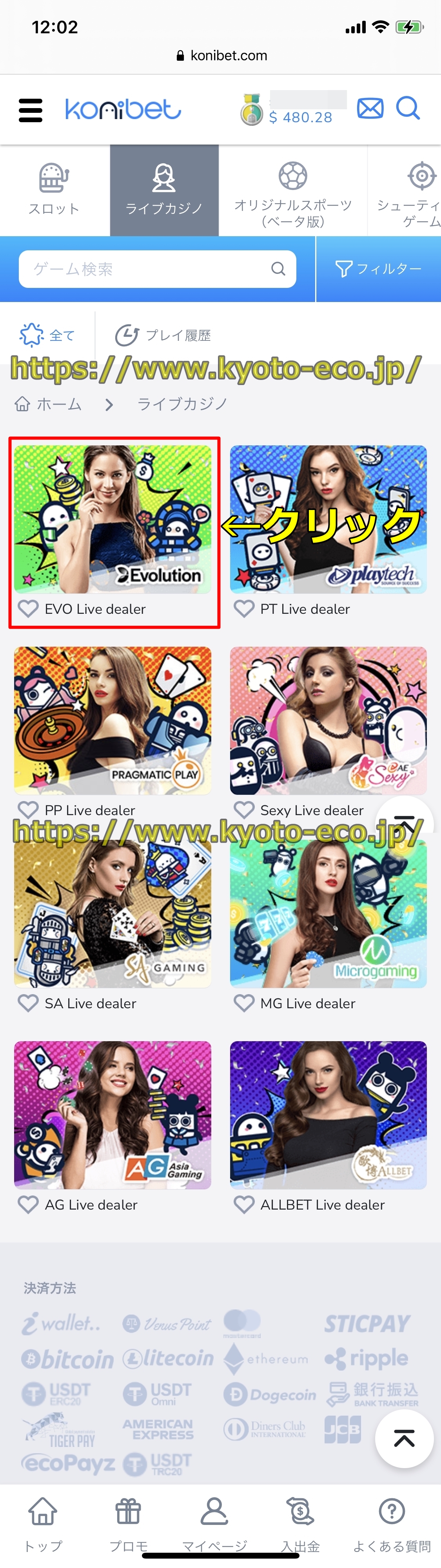
Task: Open EVO Live dealer game tile
Action: point(113,519)
